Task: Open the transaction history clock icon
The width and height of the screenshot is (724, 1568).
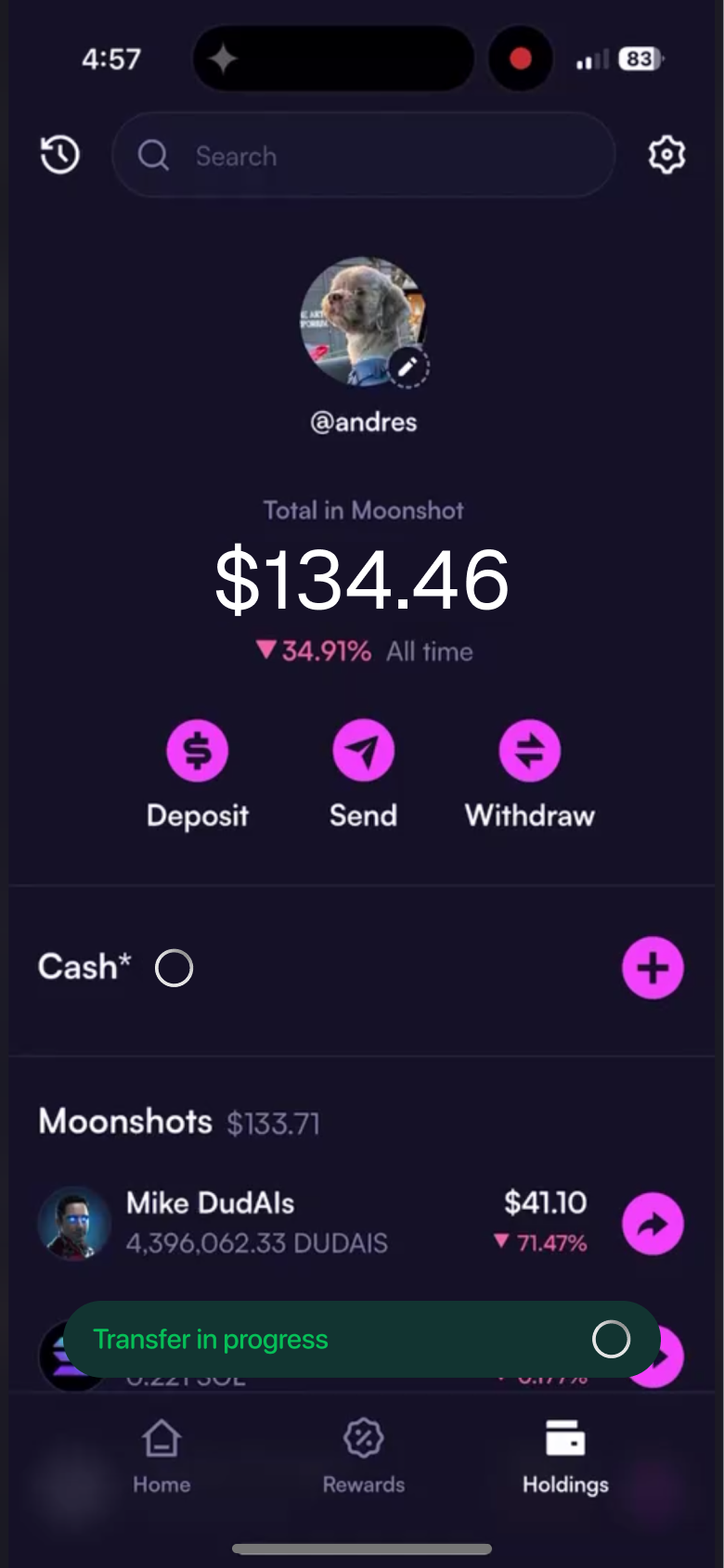Action: (60, 155)
